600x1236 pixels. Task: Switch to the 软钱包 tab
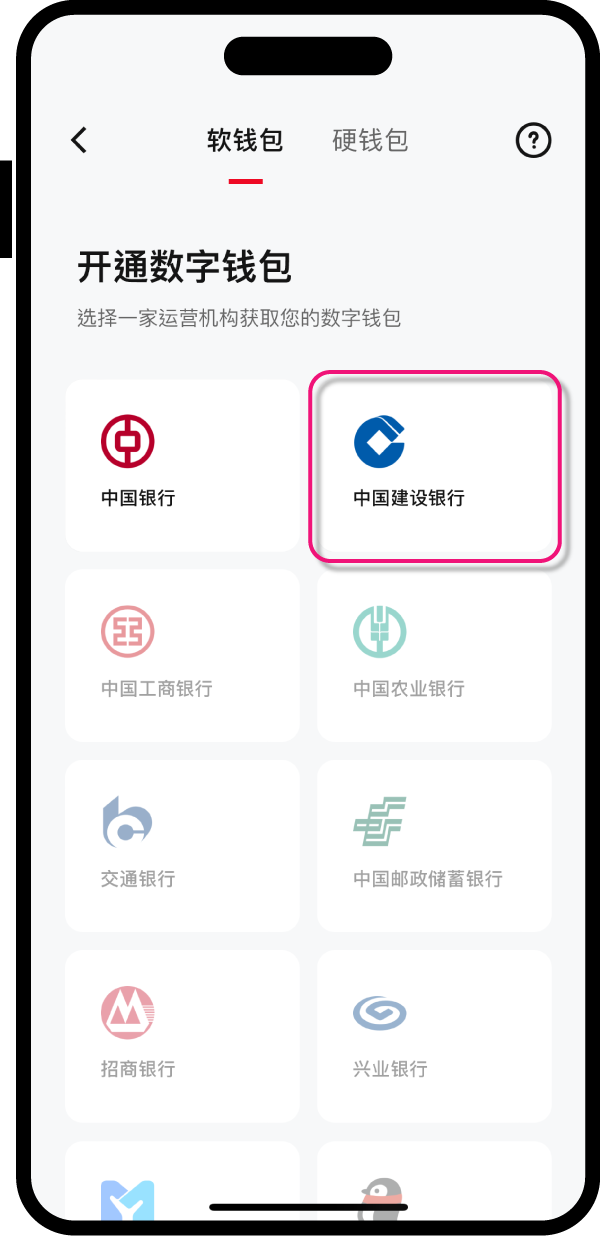click(x=245, y=140)
